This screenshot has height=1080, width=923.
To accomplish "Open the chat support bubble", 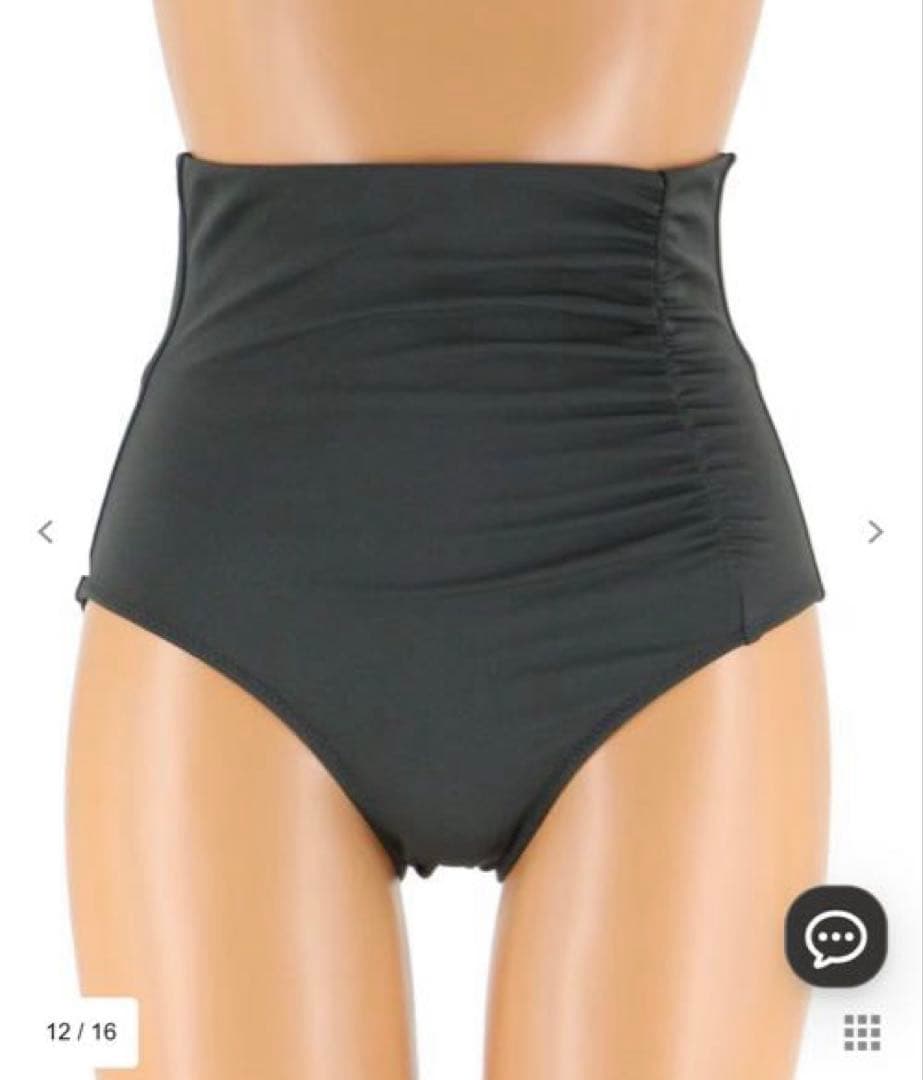I will coord(835,937).
